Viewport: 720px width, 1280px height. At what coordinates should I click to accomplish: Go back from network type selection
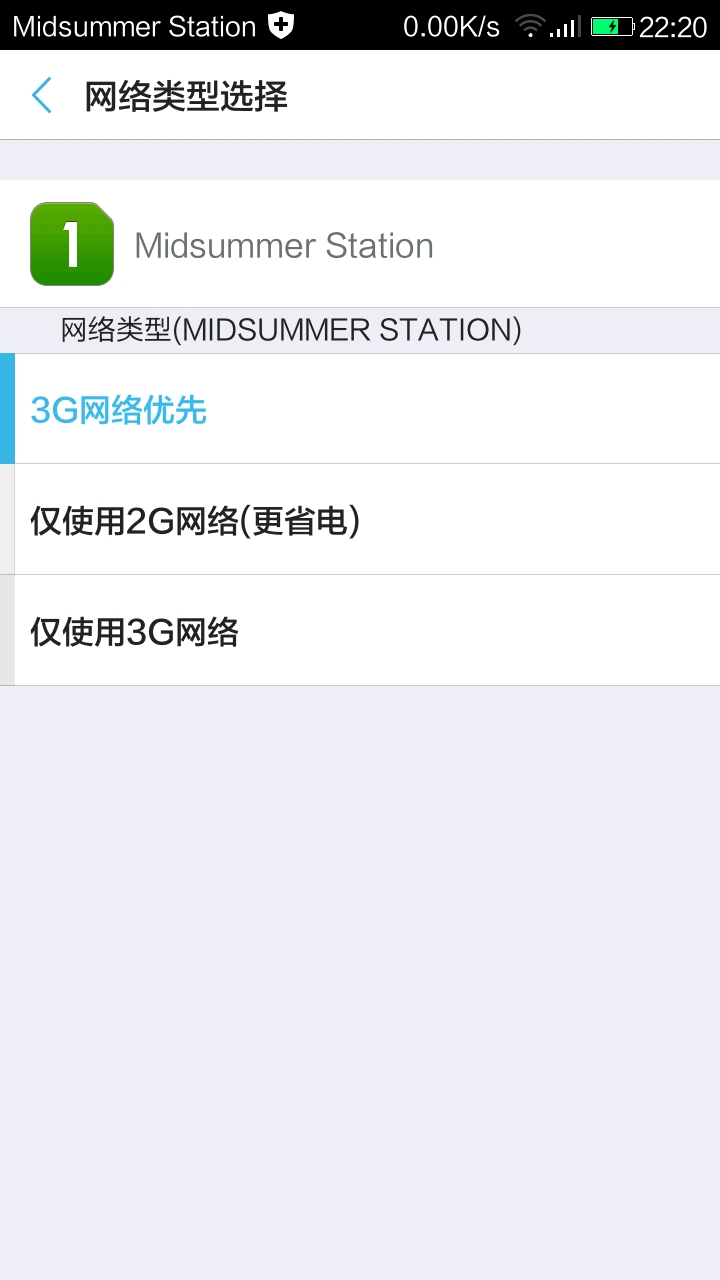click(42, 96)
